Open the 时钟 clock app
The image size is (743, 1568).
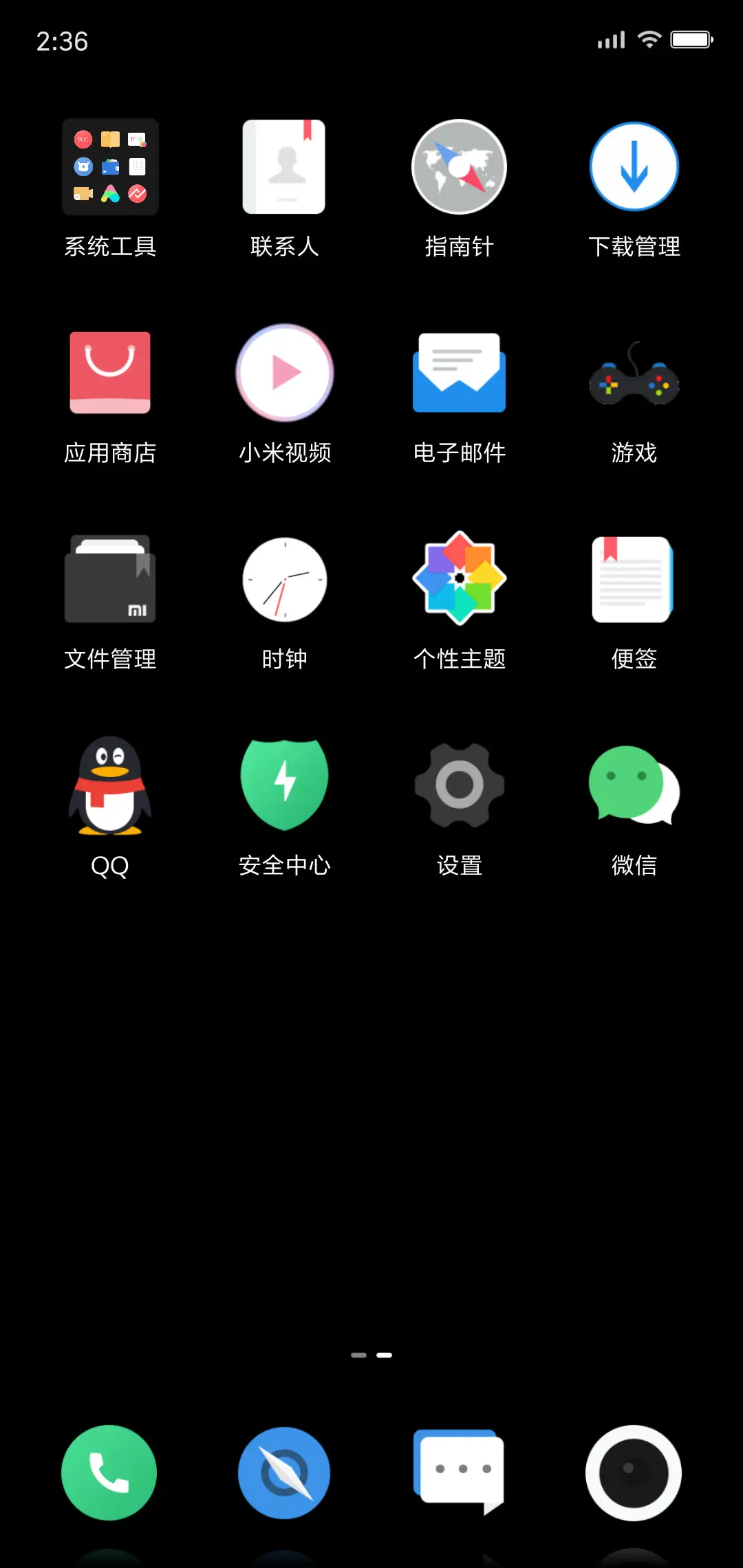click(285, 578)
